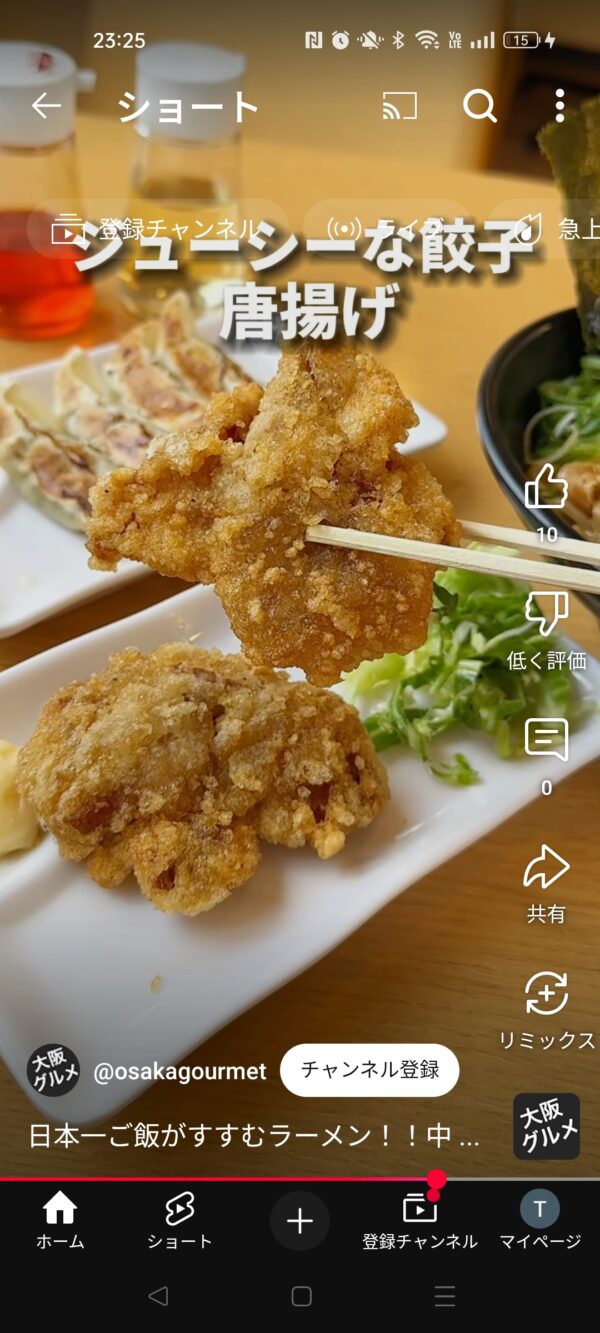Open the three-dot overflow menu

[559, 105]
